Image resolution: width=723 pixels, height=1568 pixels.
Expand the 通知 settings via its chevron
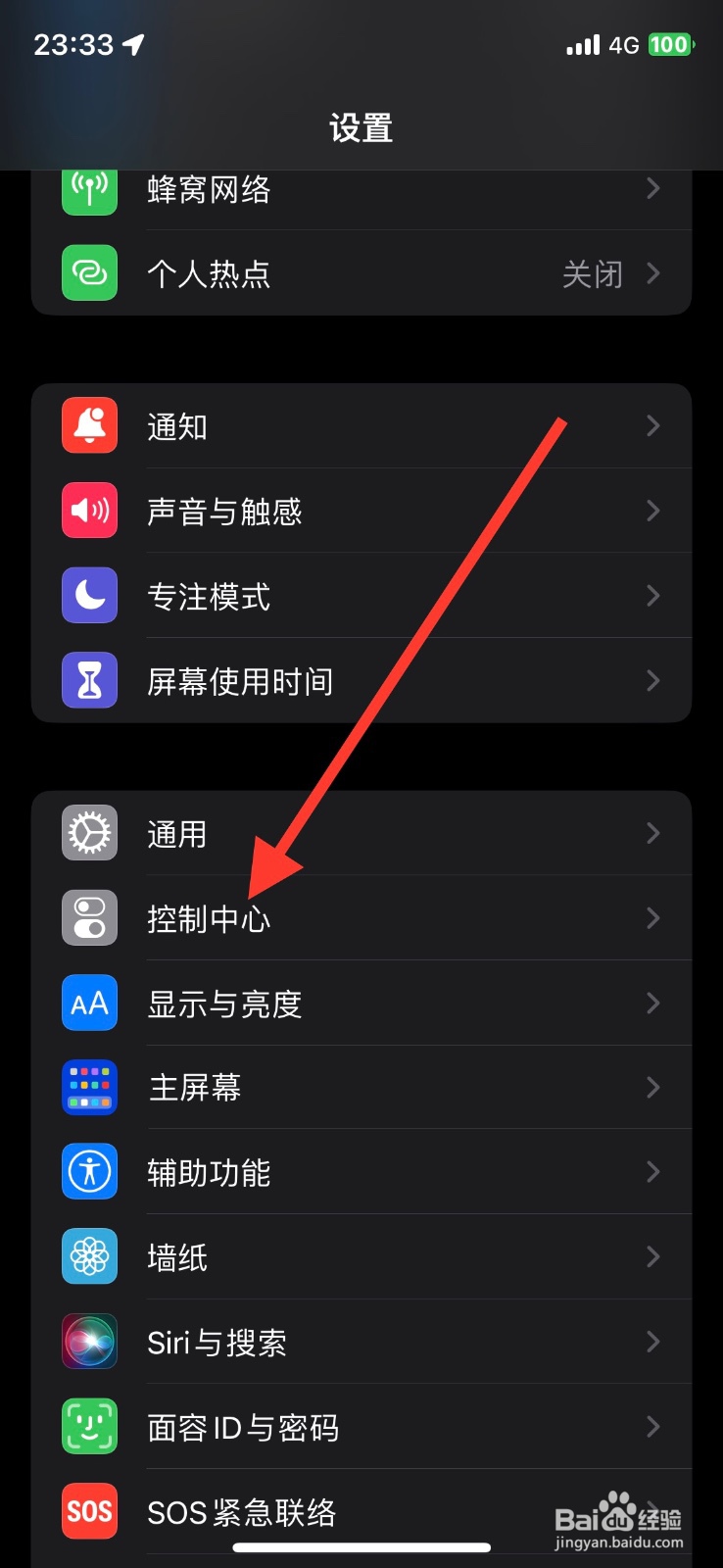tap(653, 425)
